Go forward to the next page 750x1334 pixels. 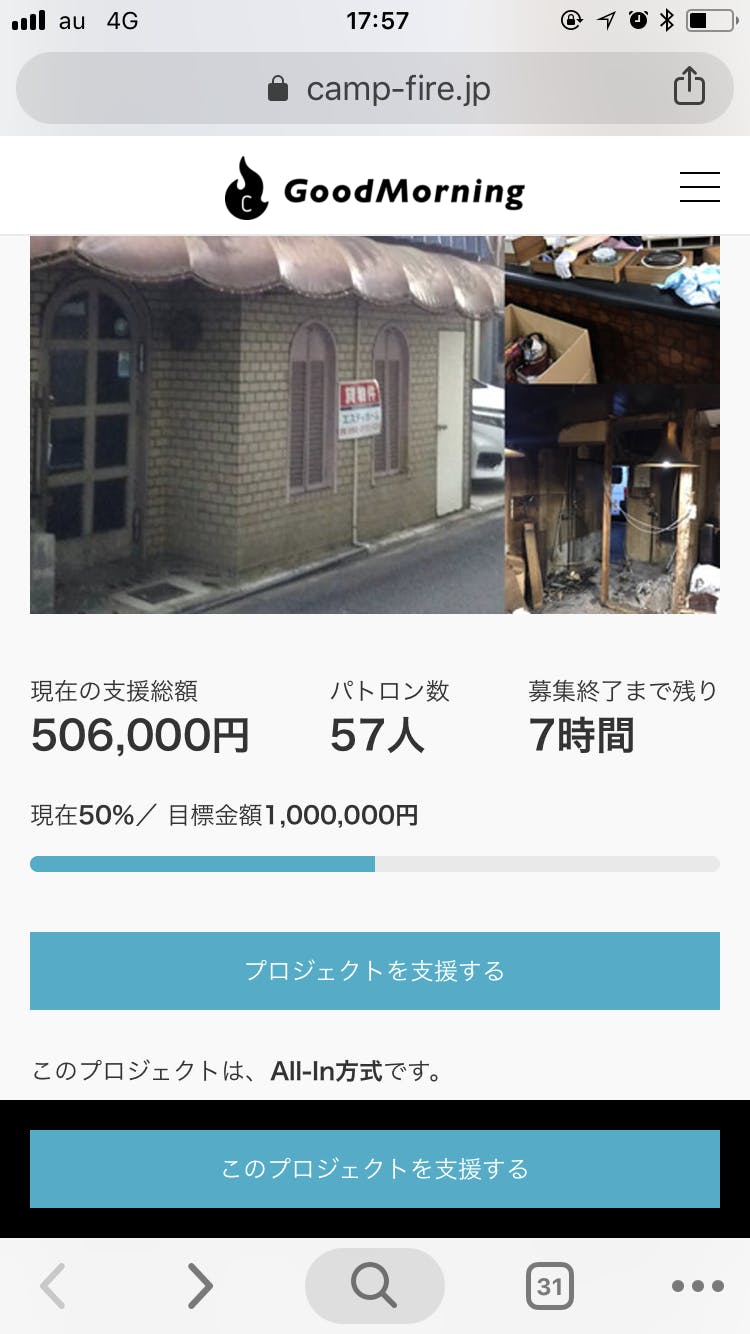pyautogui.click(x=200, y=1286)
